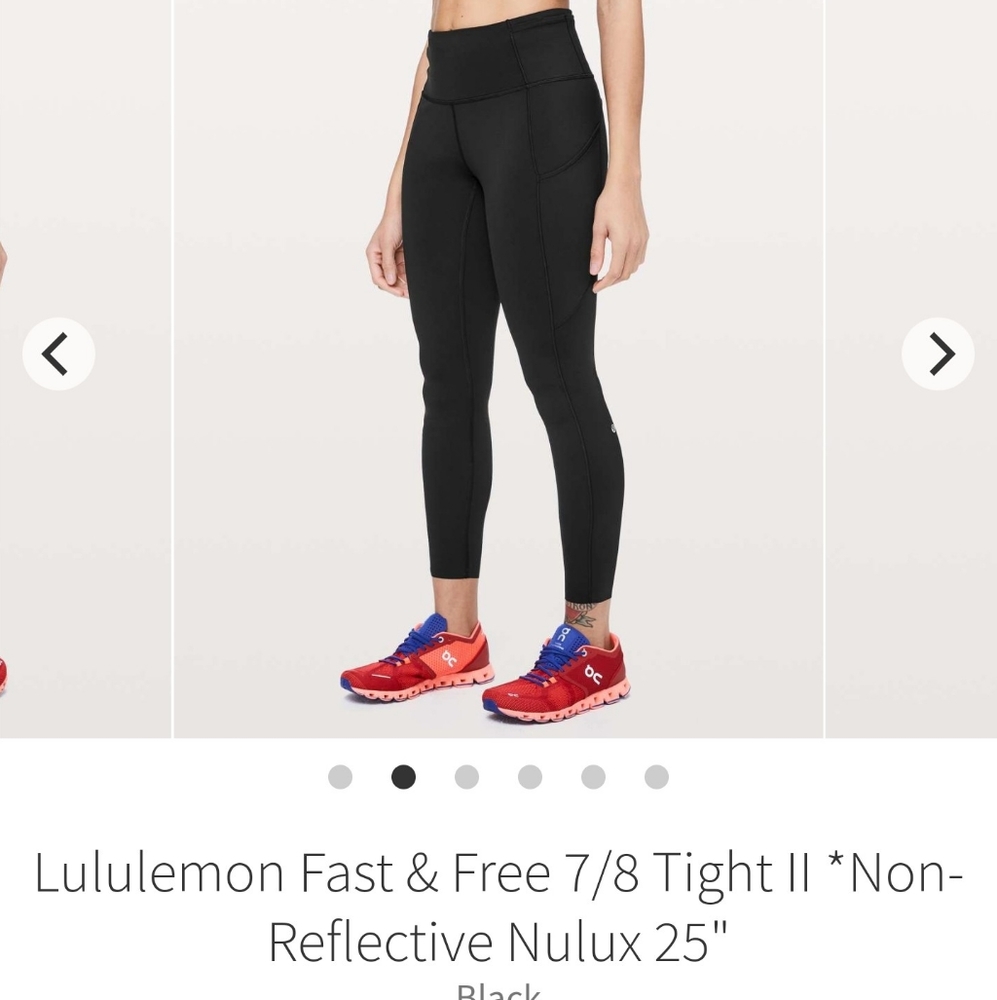Viewport: 997px width, 1000px height.
Task: Jump to the first carousel dot
Action: tap(340, 777)
